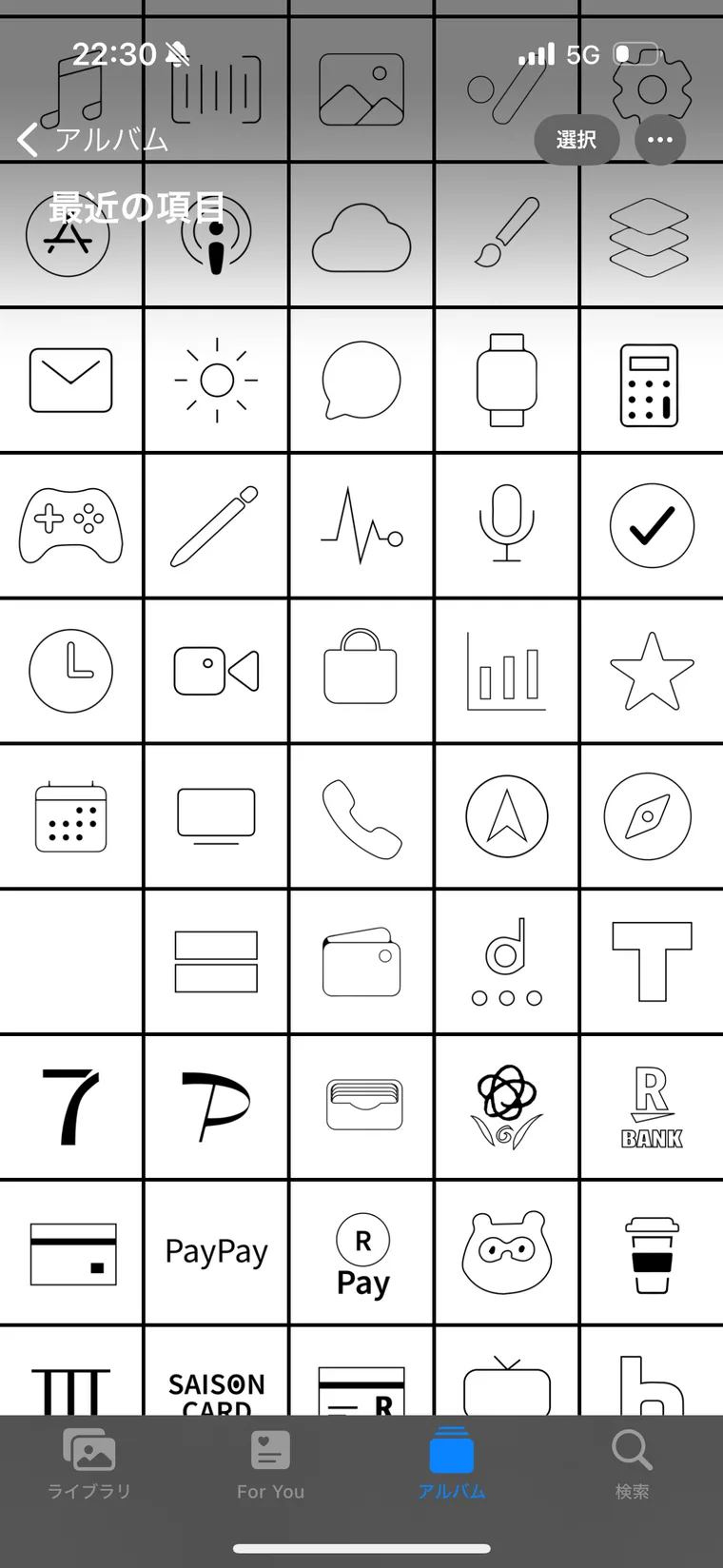
Task: Open the phone handset icon photo
Action: (362, 816)
